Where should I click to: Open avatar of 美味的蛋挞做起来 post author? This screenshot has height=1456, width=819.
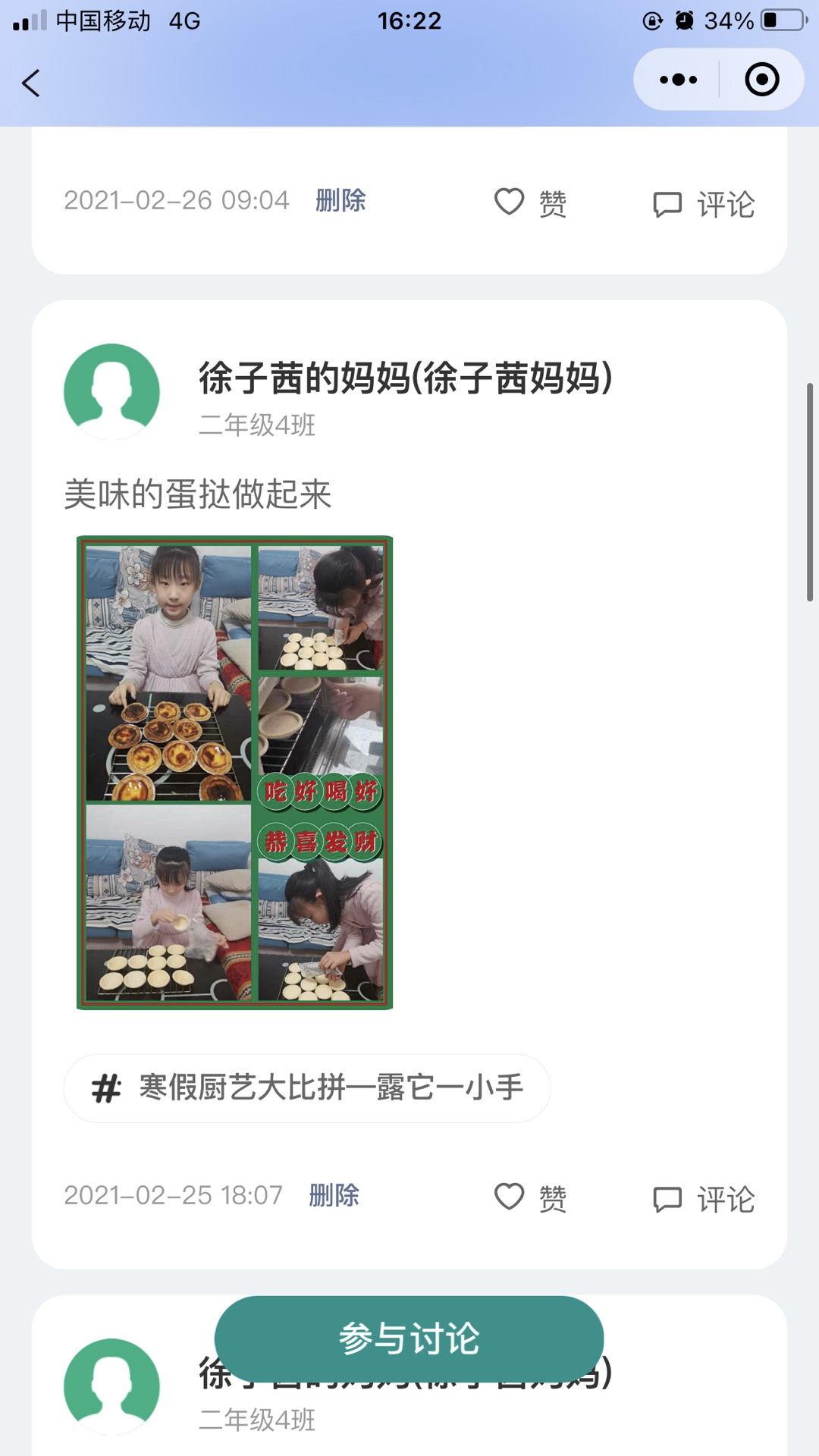[112, 392]
